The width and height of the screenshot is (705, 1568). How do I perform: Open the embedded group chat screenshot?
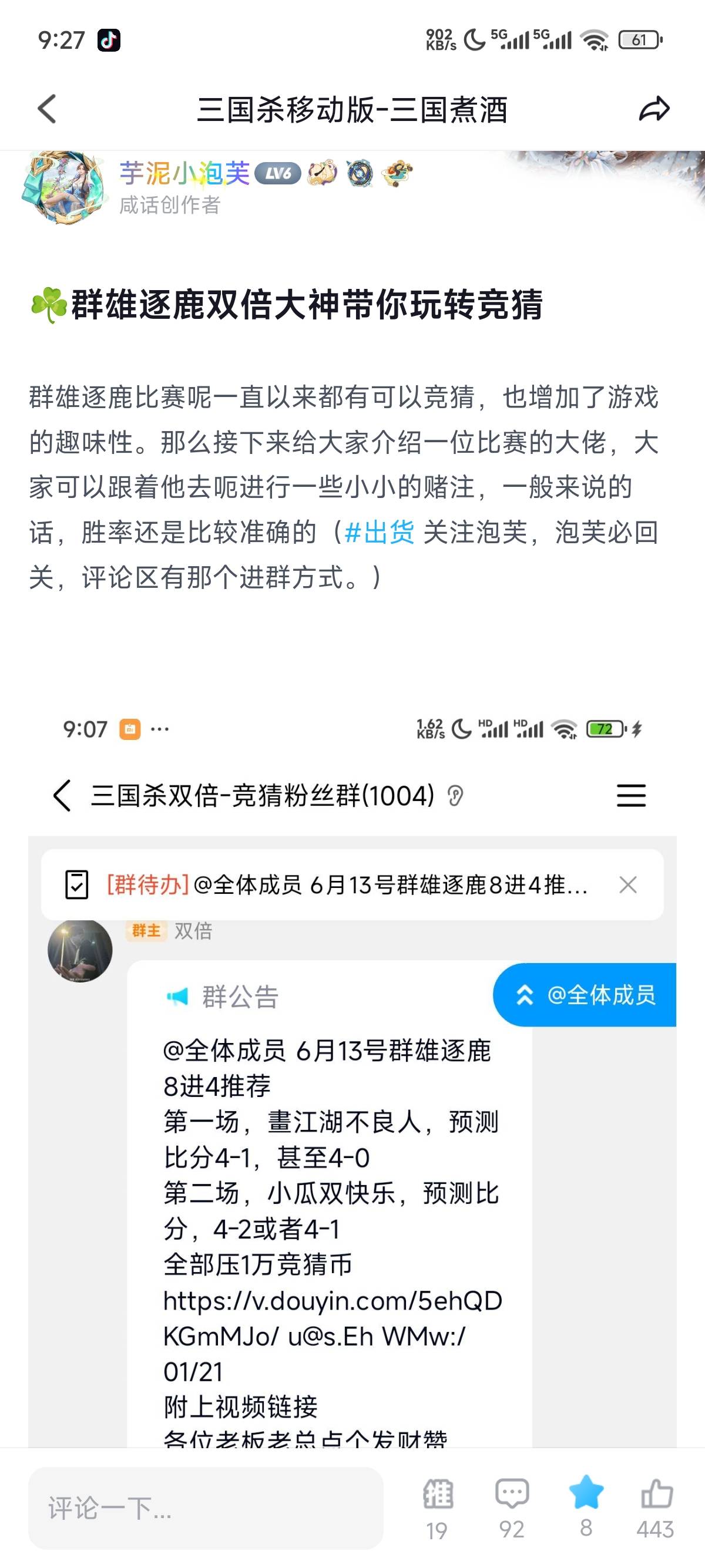pyautogui.click(x=352, y=1071)
